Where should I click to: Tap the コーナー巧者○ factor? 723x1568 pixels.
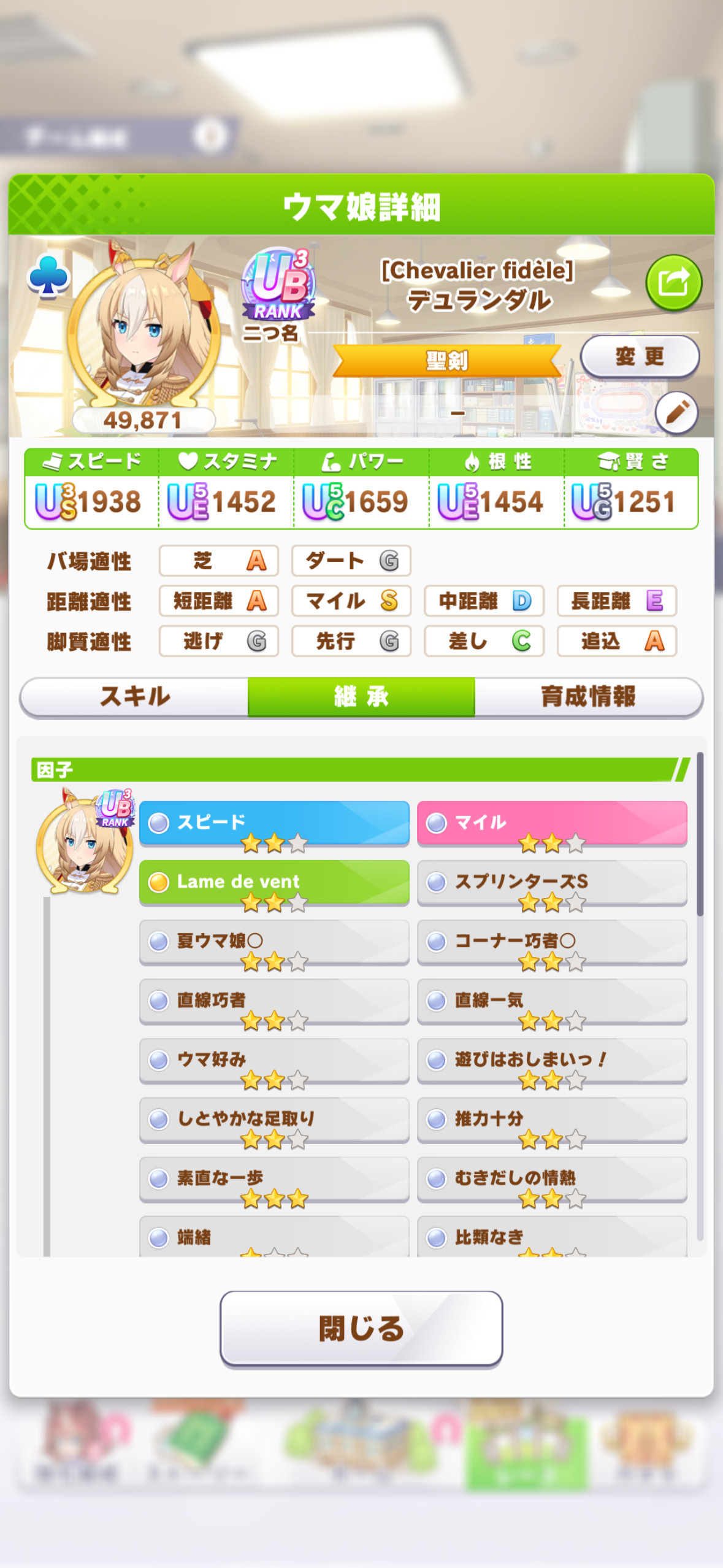[552, 942]
